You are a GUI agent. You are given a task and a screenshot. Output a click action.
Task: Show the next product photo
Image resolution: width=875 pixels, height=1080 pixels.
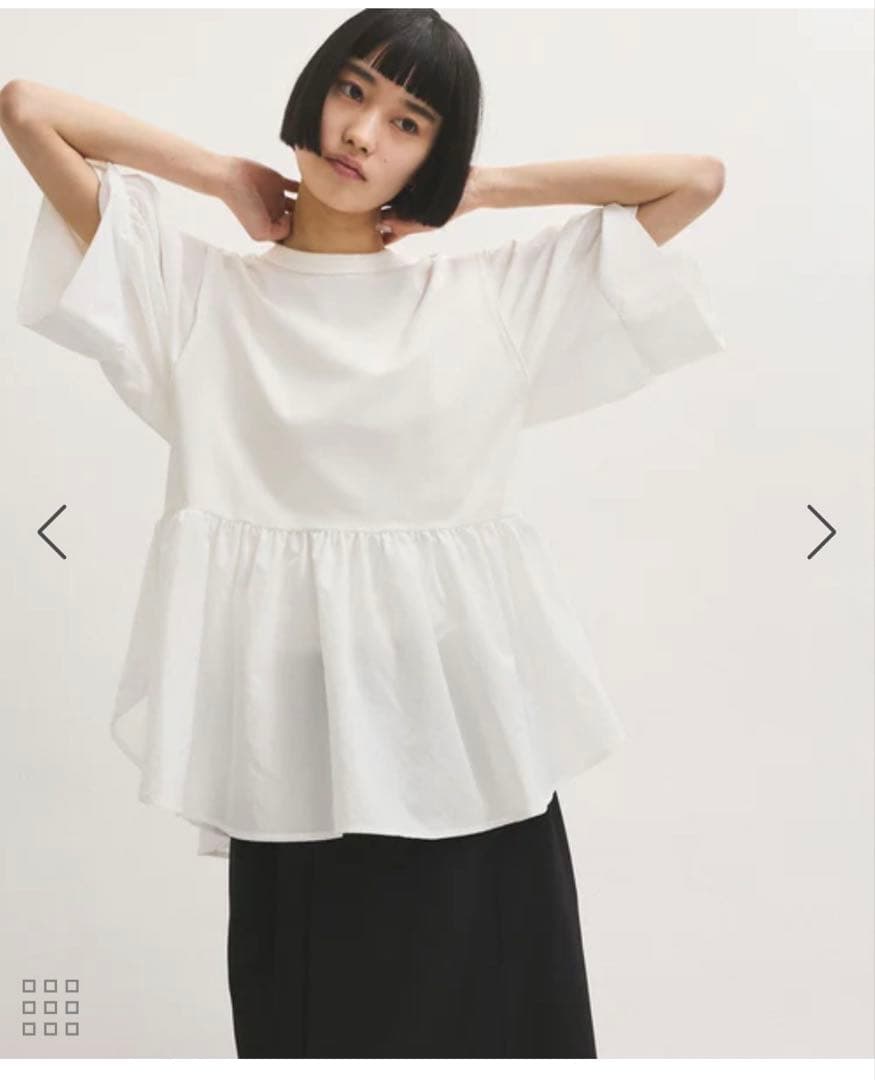click(x=821, y=532)
